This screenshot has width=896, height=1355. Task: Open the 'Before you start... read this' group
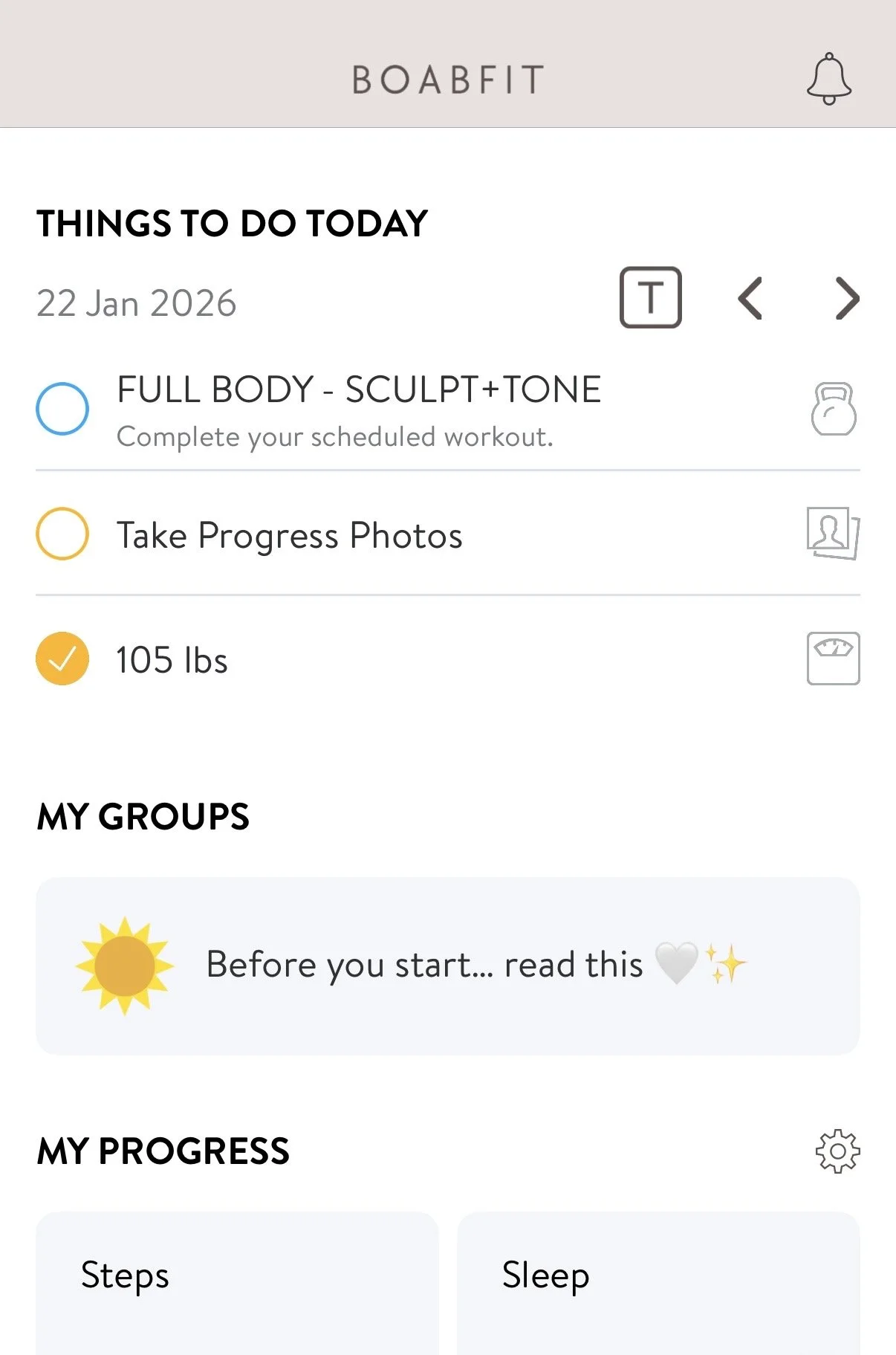448,966
